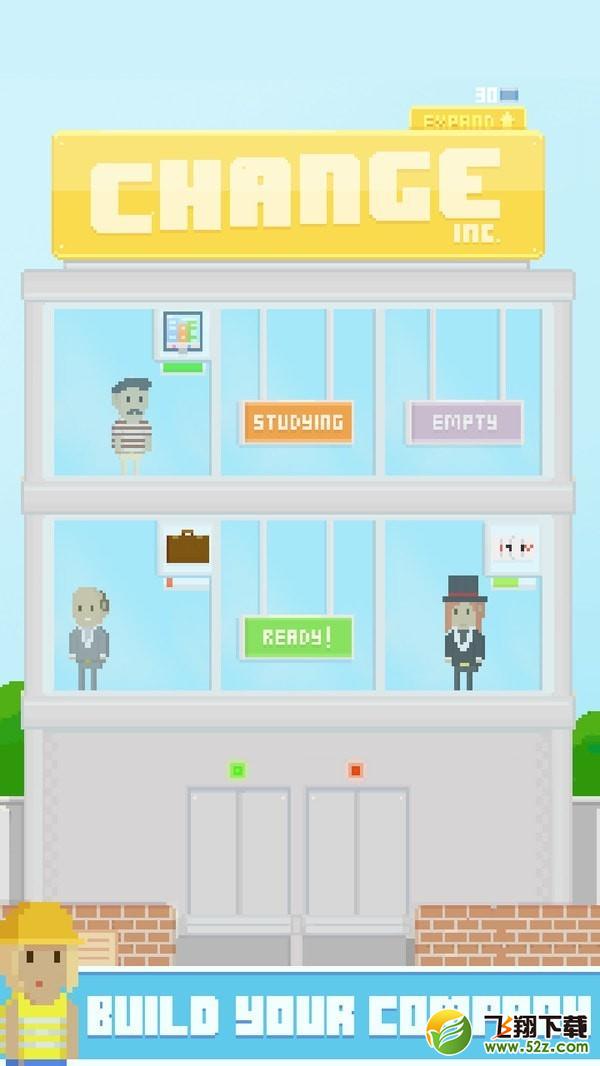Open the briefcase task icon
This screenshot has height=1066, width=600.
(188, 548)
